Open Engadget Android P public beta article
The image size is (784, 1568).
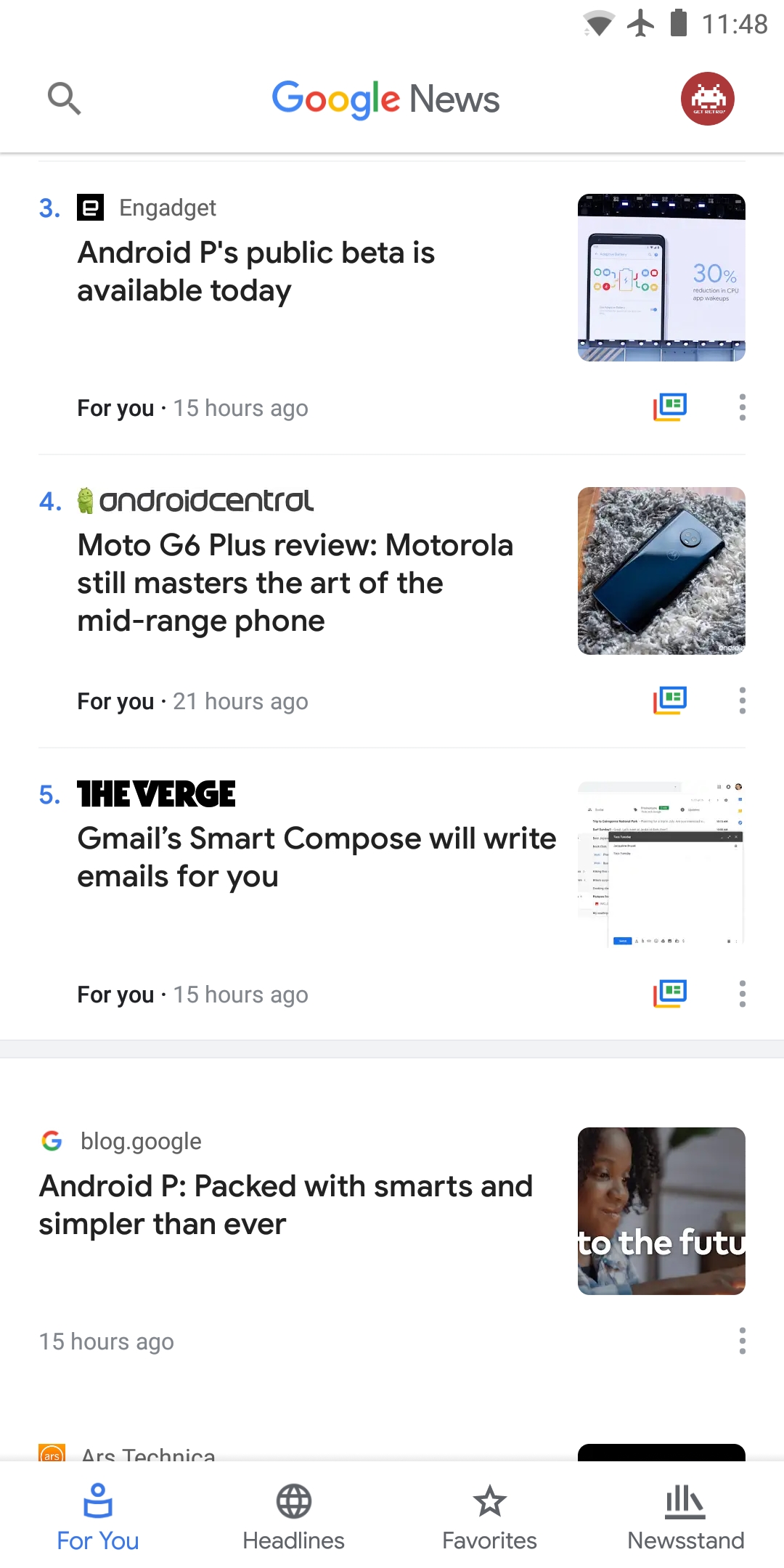coord(256,271)
